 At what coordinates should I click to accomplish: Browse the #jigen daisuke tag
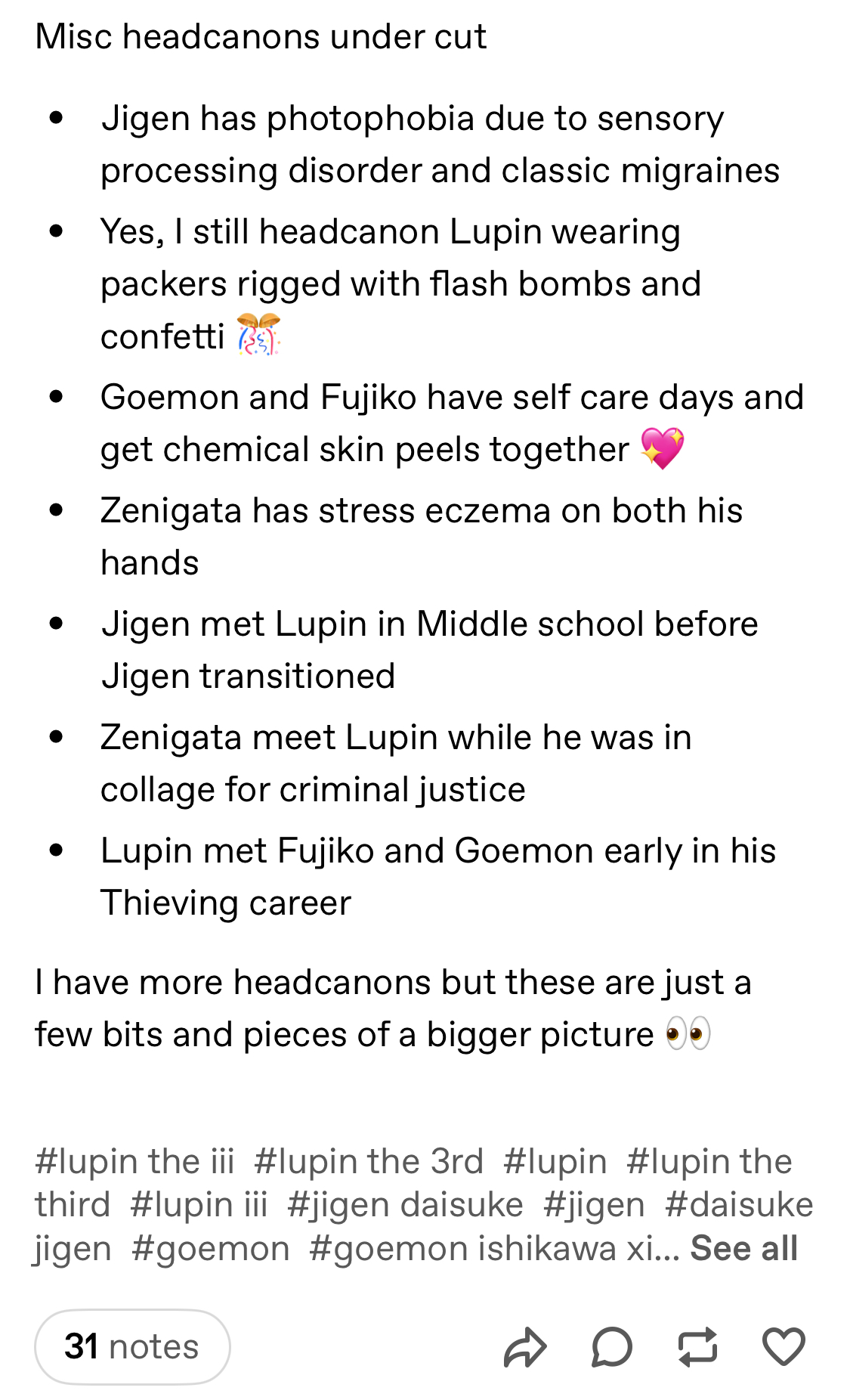[405, 1205]
